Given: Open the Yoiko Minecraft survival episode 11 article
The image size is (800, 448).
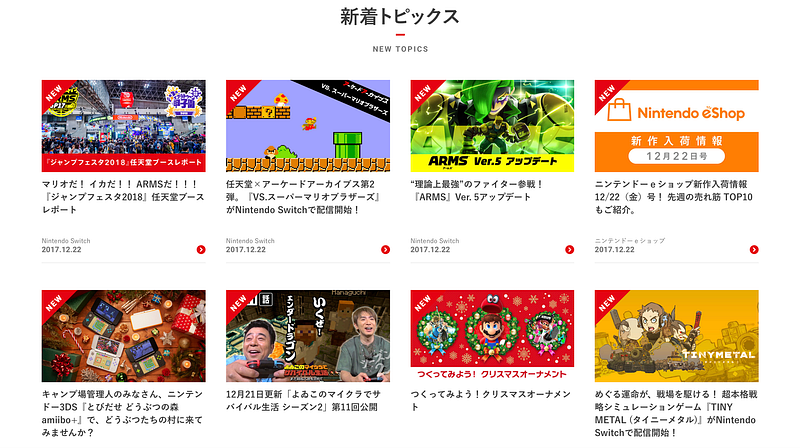Looking at the screenshot, I should tap(308, 336).
